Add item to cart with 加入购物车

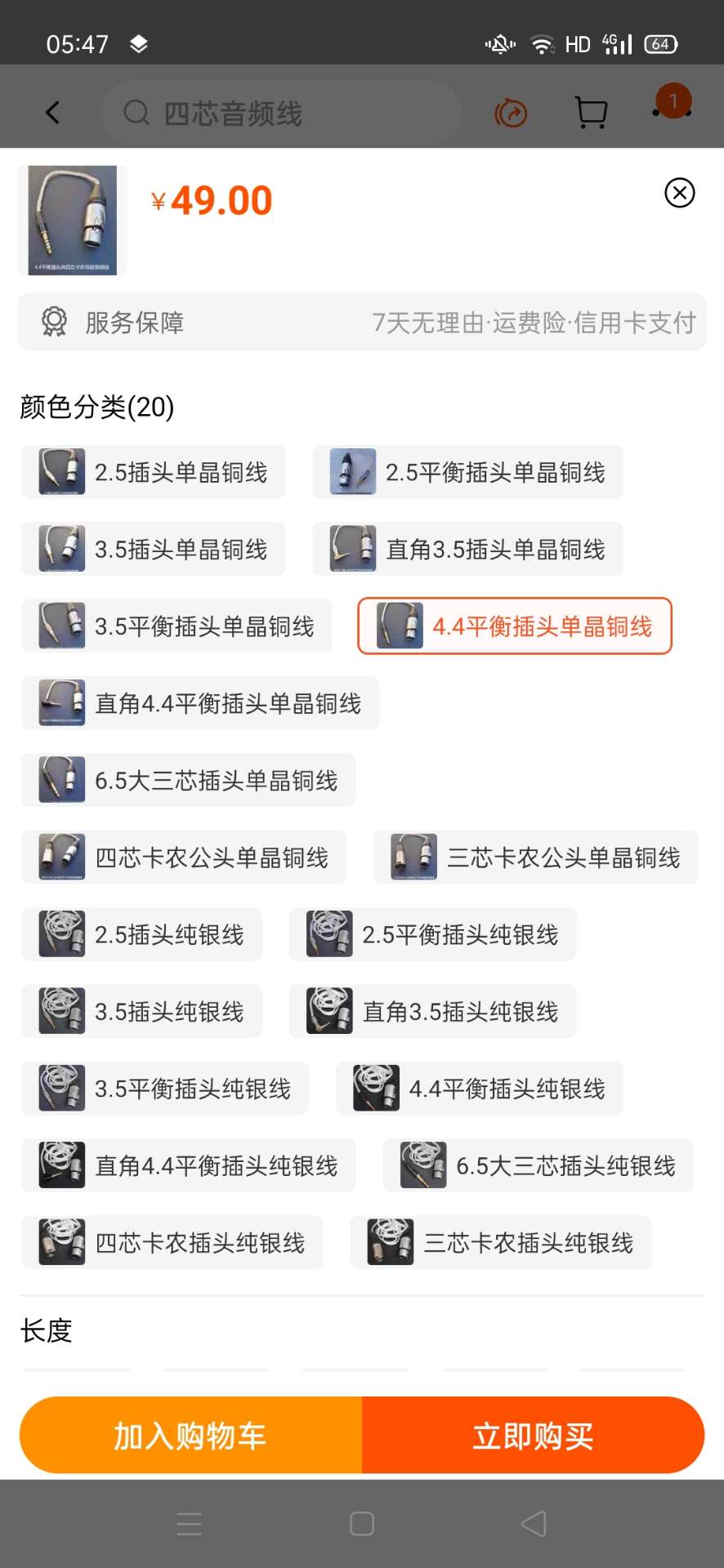click(x=190, y=1435)
